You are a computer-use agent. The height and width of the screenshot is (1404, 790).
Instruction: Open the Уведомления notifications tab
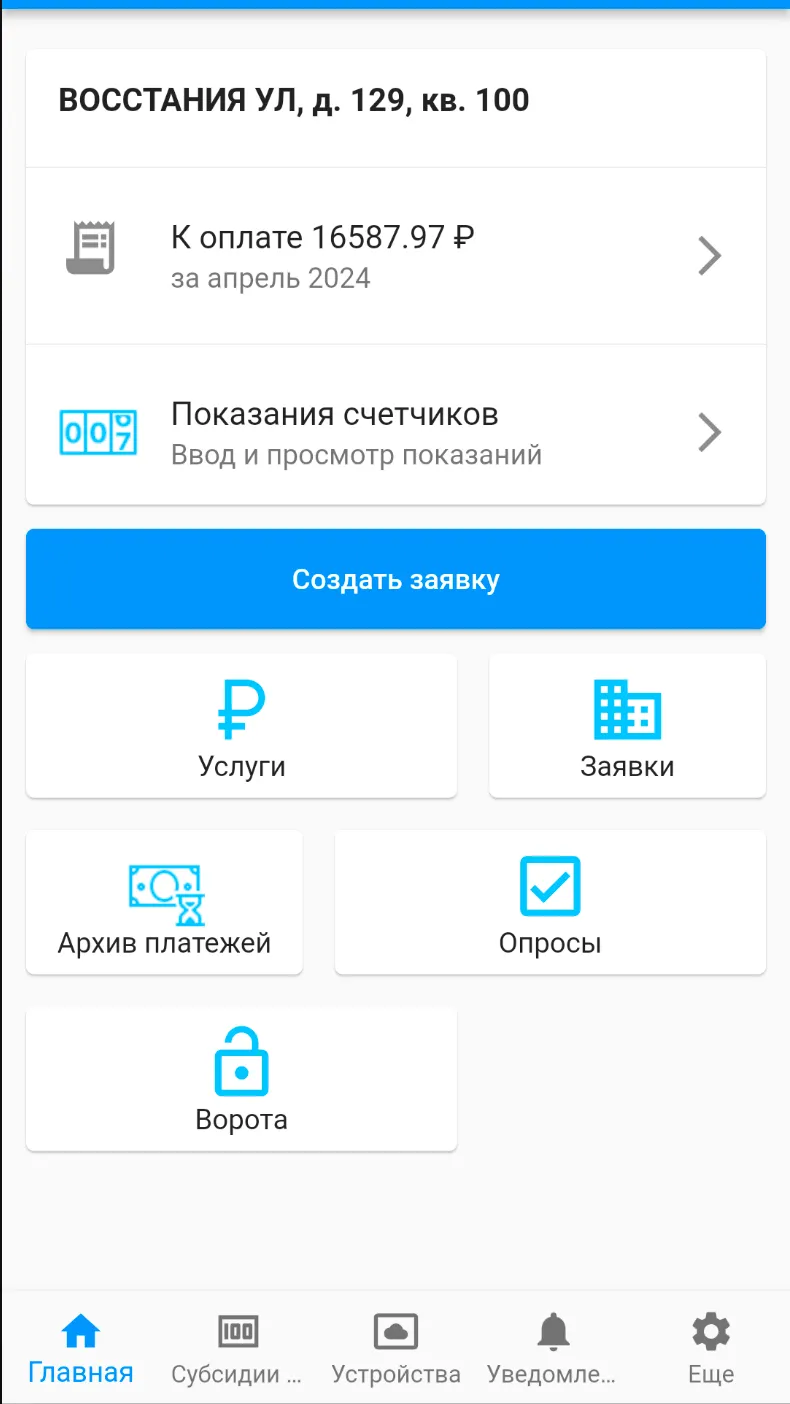click(x=552, y=1349)
